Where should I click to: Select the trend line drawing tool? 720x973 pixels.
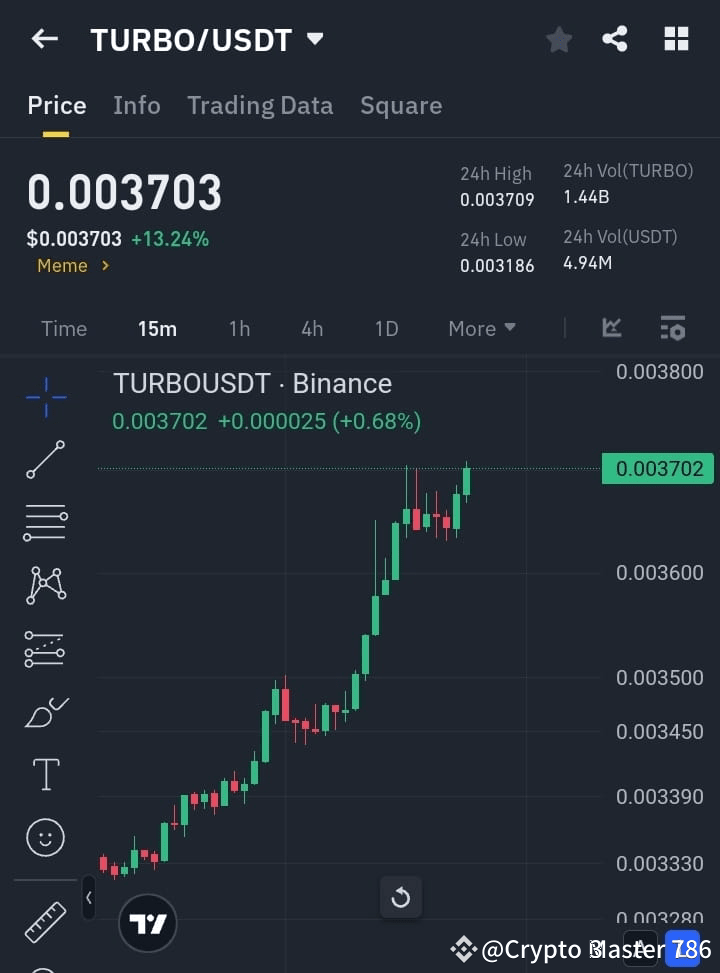45,460
